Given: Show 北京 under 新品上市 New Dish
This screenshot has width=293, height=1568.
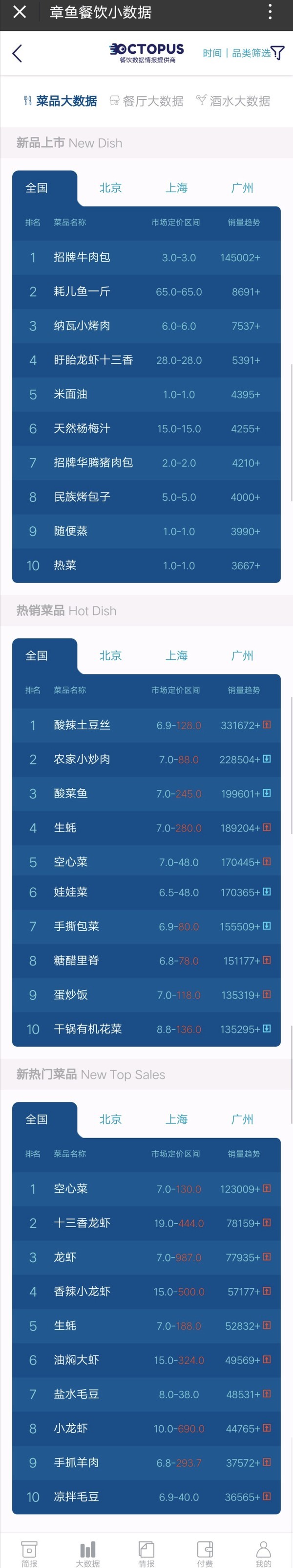Looking at the screenshot, I should click(x=111, y=188).
